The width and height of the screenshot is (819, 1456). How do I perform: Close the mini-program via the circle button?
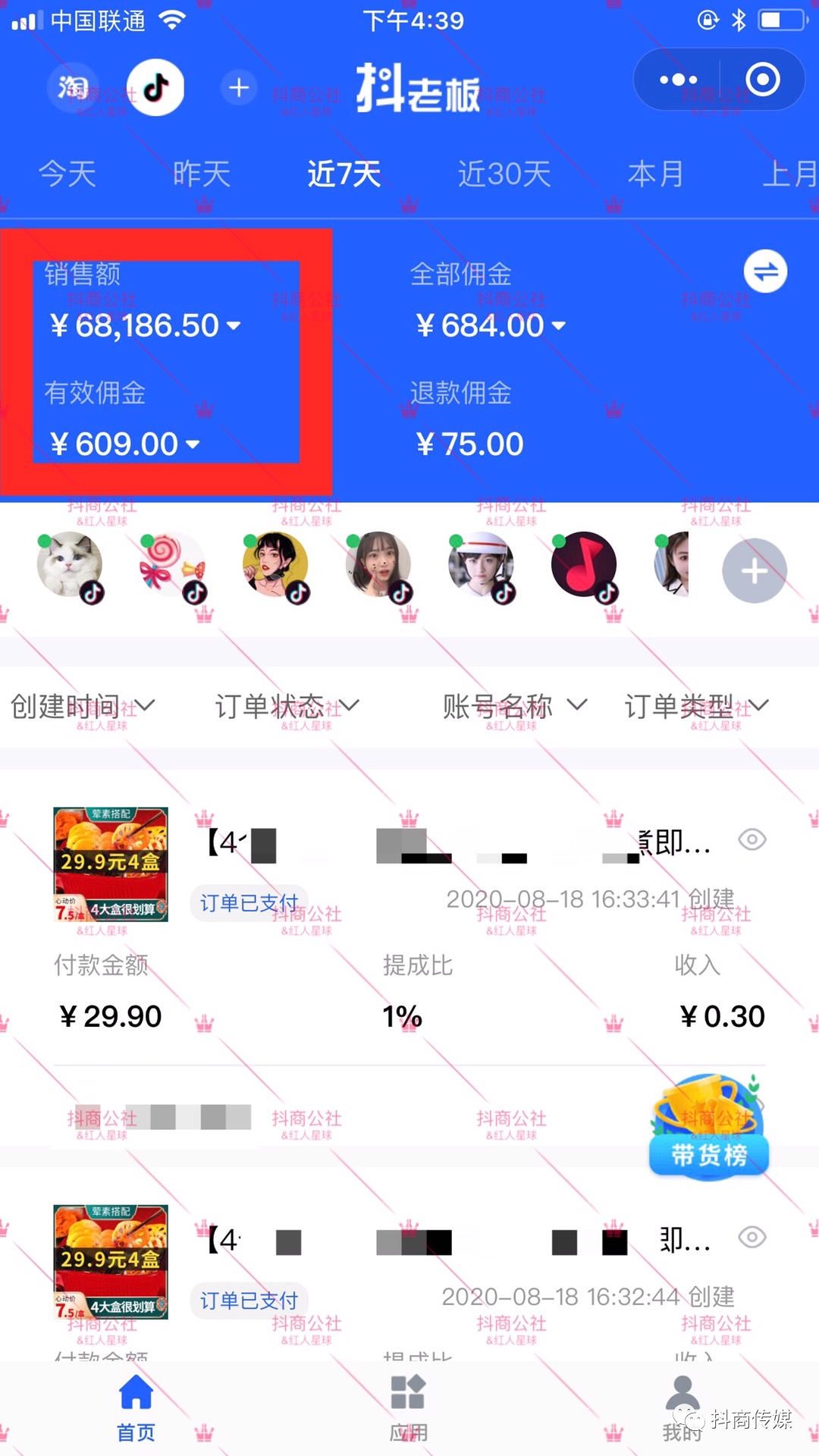(762, 80)
